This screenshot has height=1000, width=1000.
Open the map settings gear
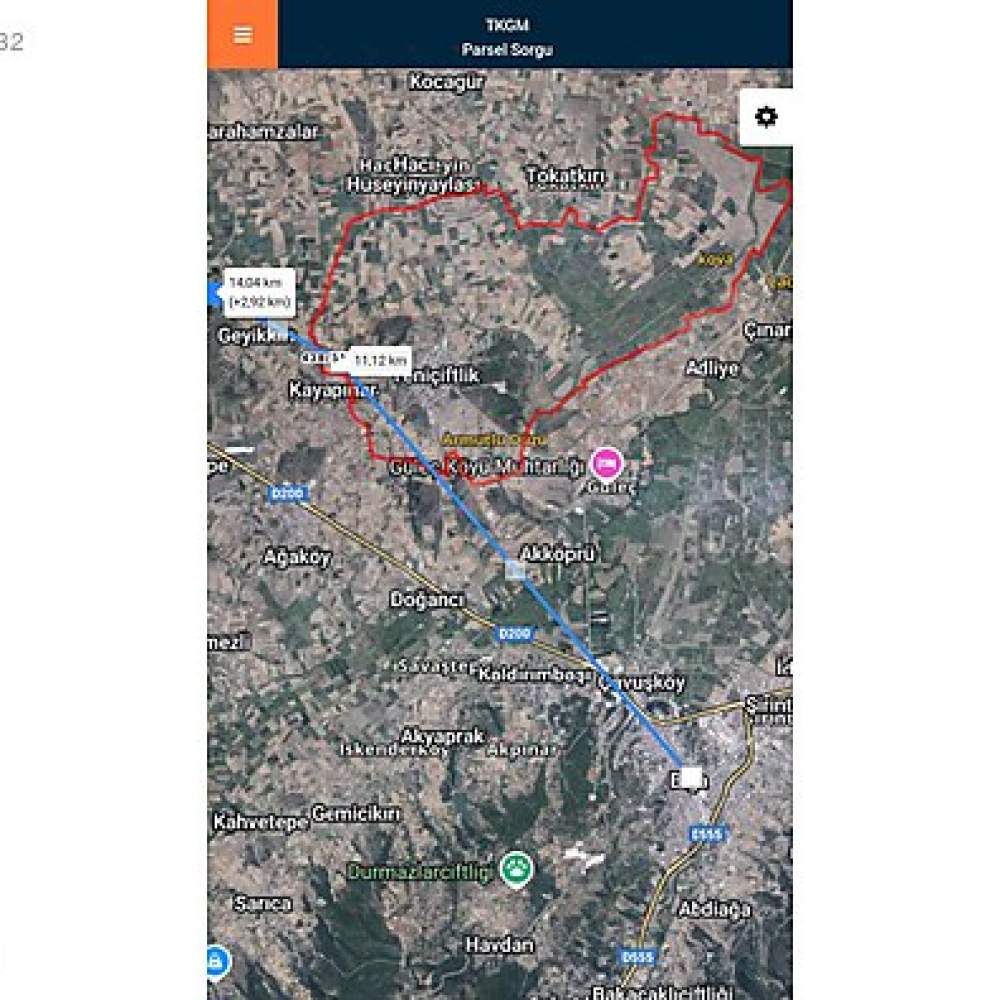point(766,117)
